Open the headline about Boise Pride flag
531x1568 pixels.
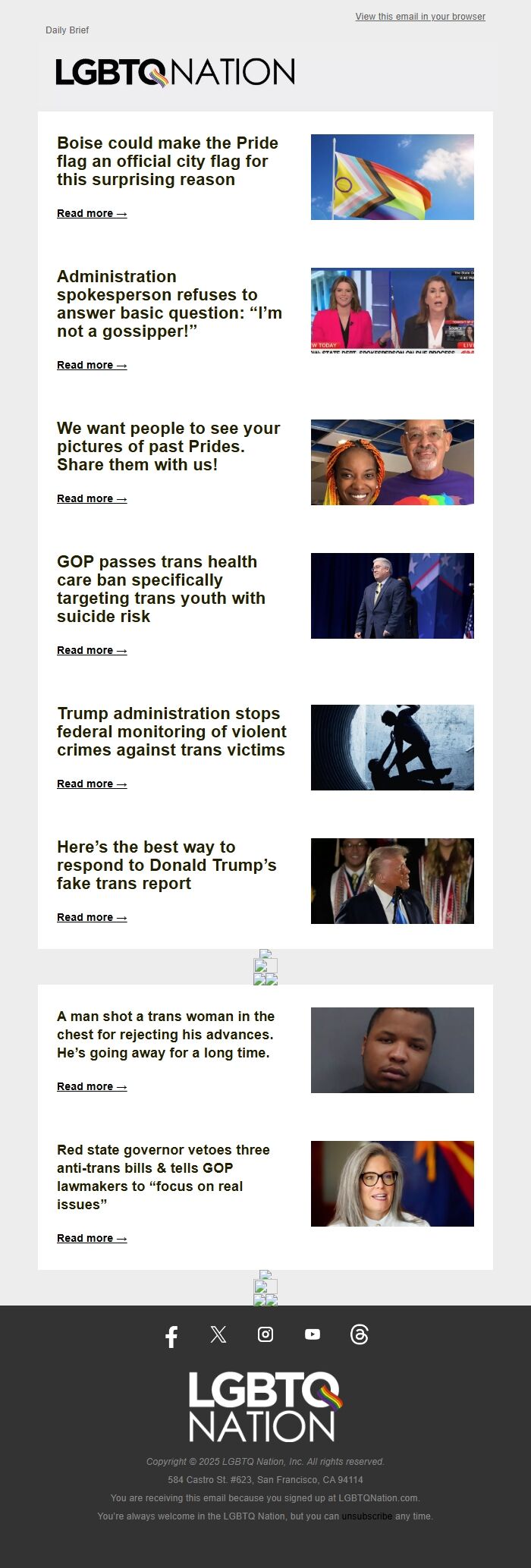click(167, 162)
